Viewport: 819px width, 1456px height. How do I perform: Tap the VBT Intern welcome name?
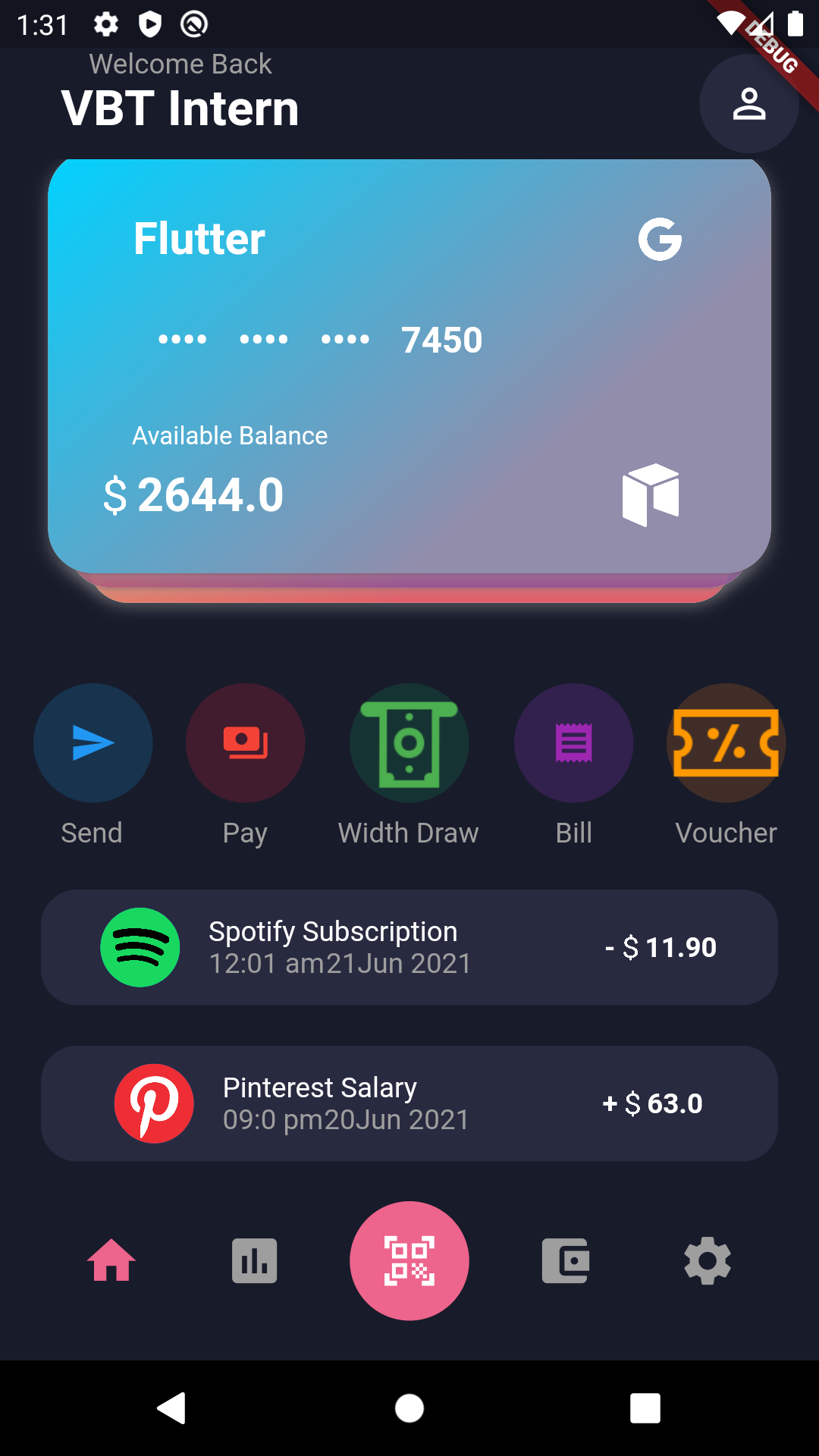click(180, 108)
